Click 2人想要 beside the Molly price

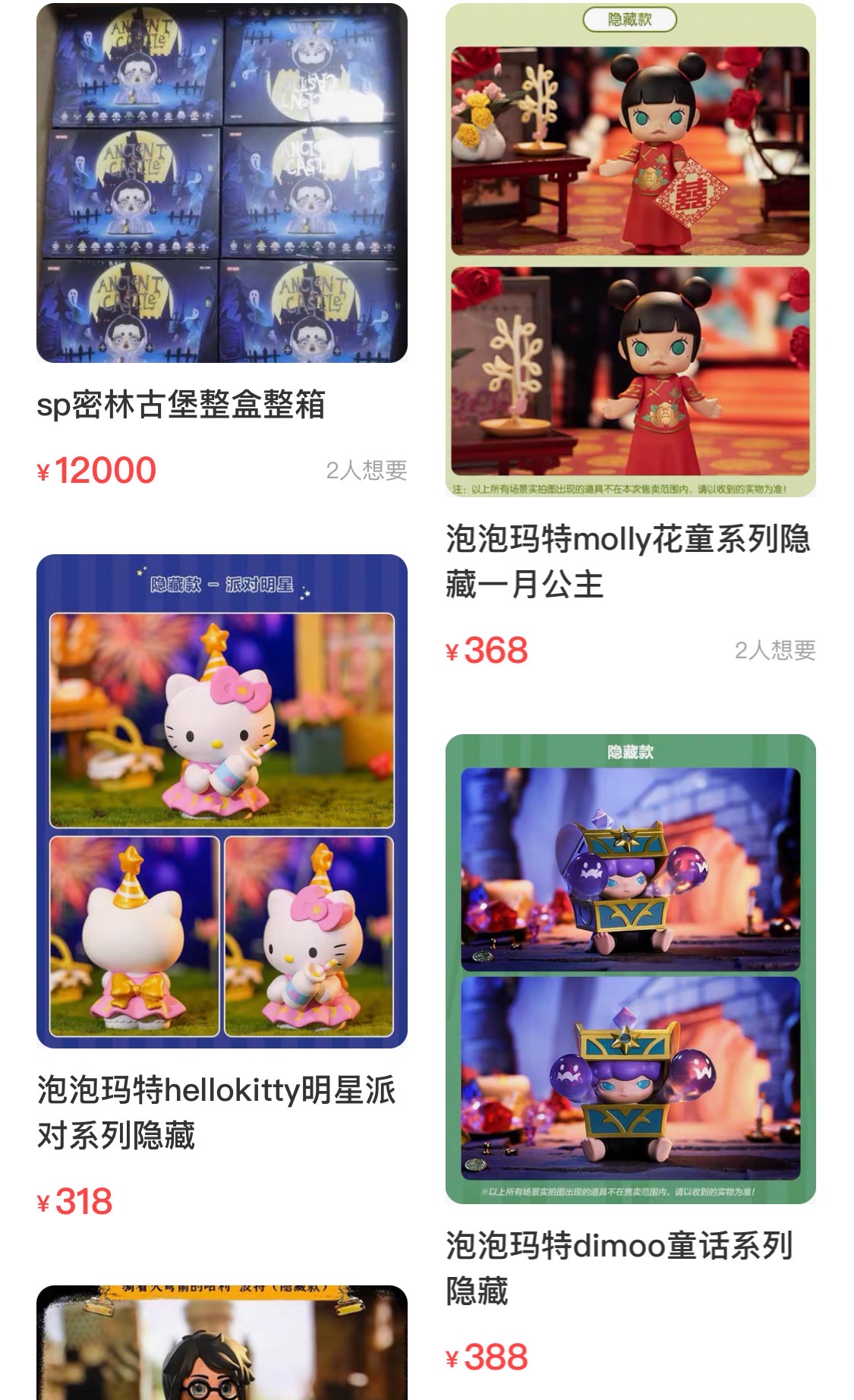(x=777, y=649)
